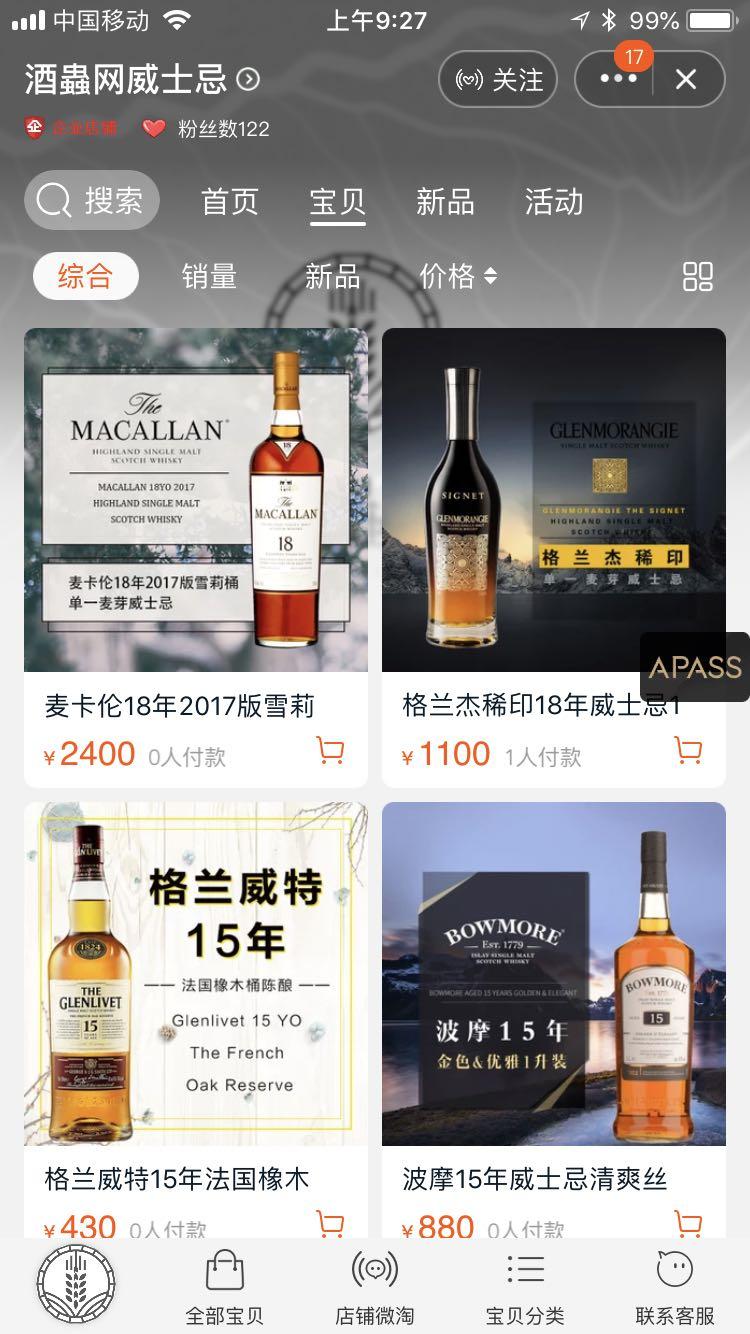750x1334 pixels.
Task: Add Glenlivet 15 Year to cart
Action: (330, 1222)
